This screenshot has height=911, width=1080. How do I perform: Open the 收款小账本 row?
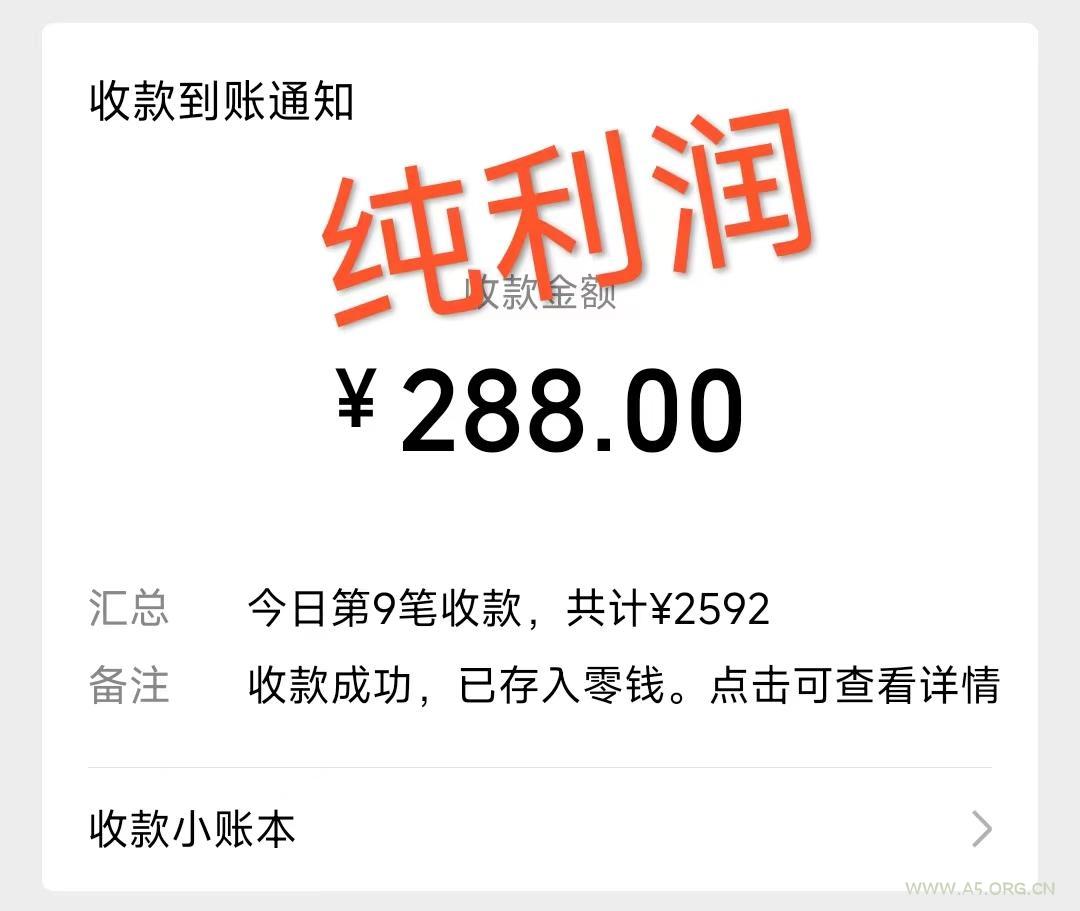538,830
